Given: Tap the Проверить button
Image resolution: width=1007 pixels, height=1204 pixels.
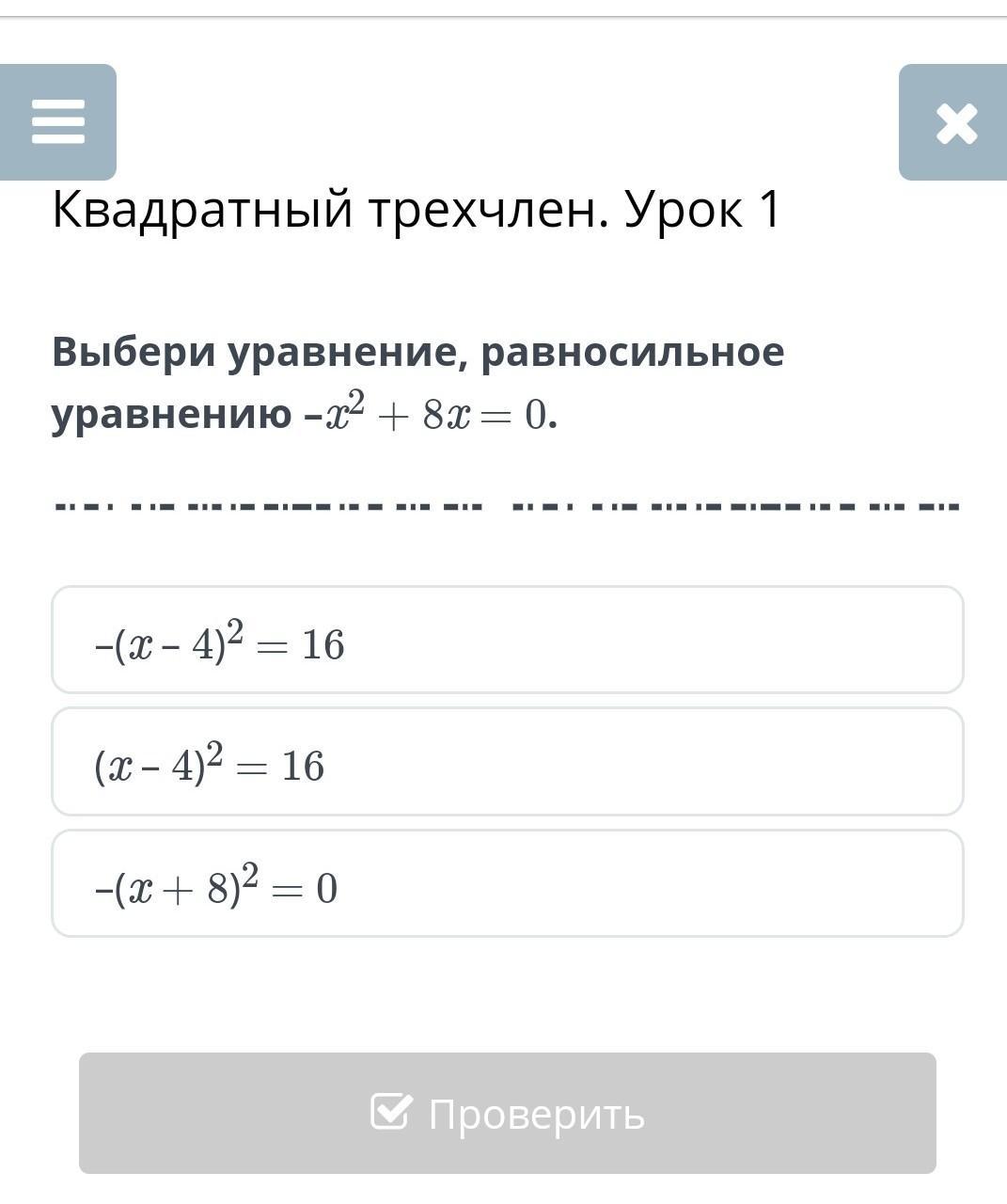Looking at the screenshot, I should pos(507,1113).
